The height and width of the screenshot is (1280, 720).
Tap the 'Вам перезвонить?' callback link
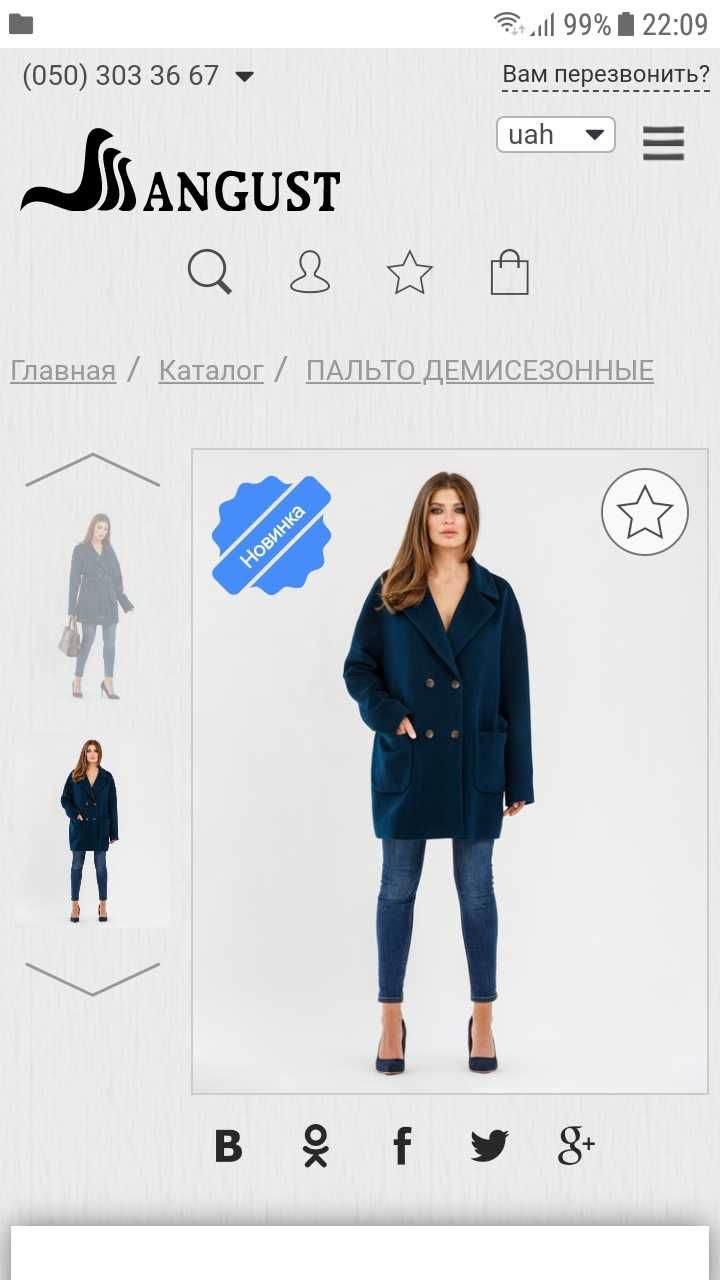605,75
